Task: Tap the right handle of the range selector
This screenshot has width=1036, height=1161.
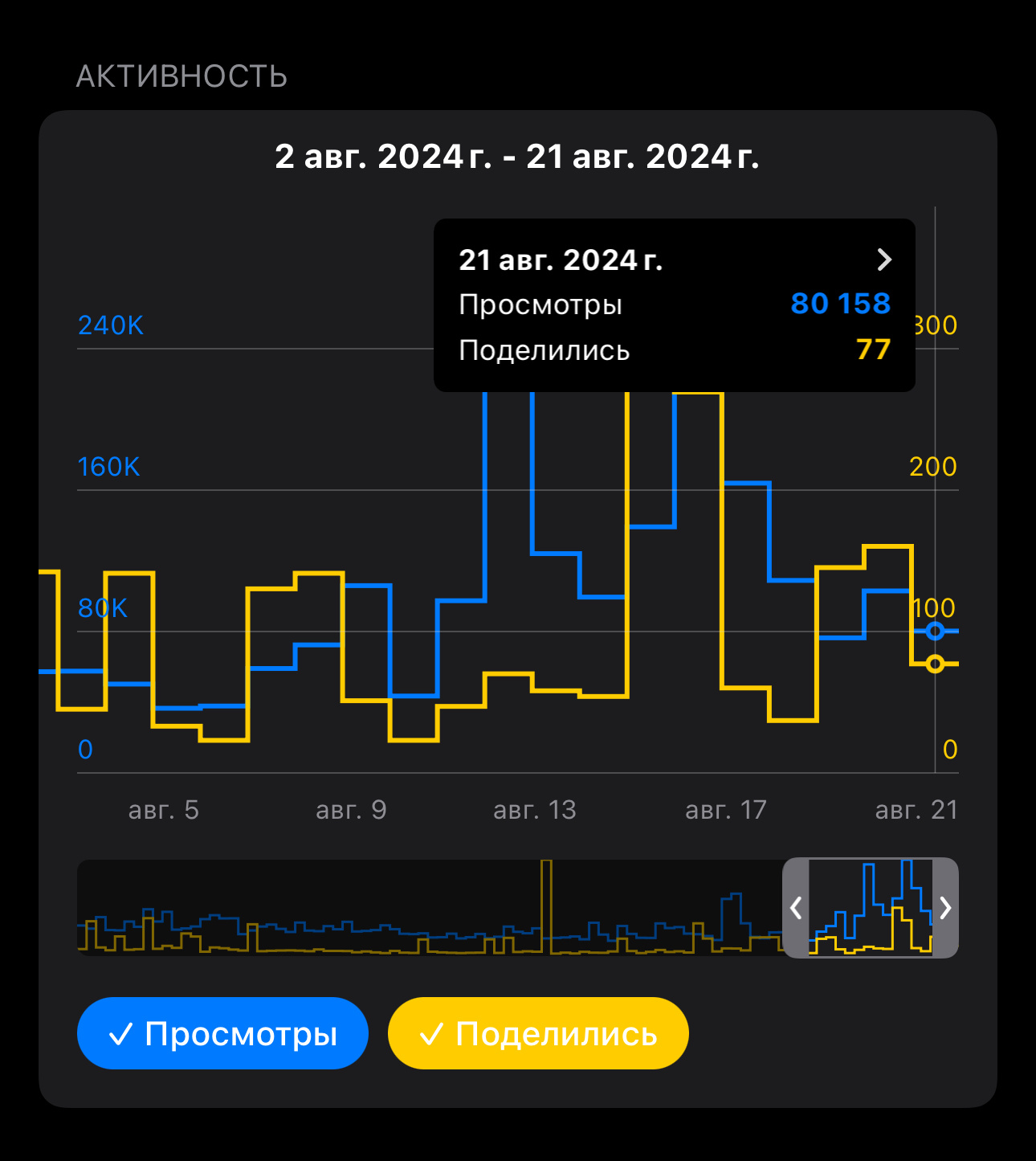Action: (x=945, y=908)
